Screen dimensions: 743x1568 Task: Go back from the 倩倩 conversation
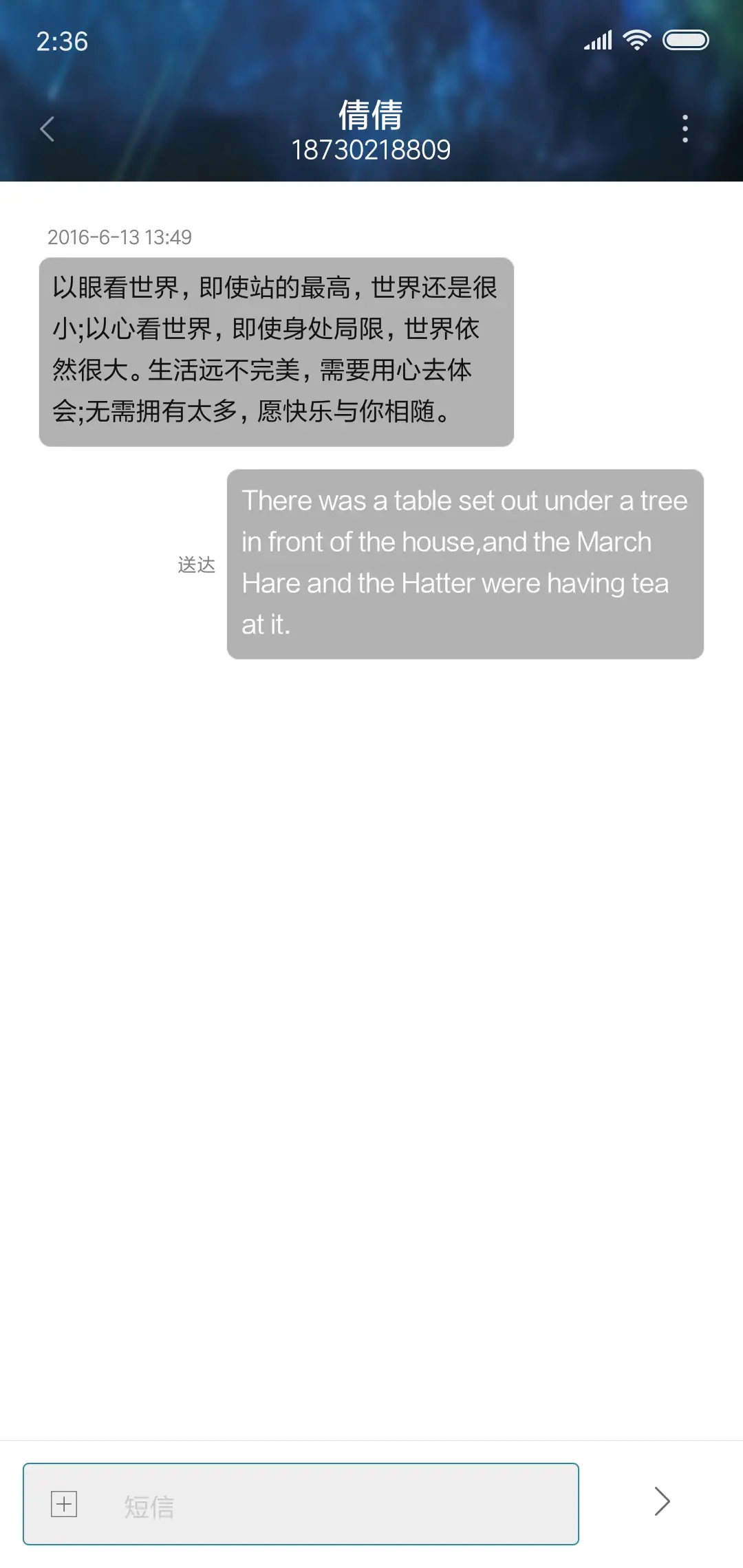click(47, 129)
